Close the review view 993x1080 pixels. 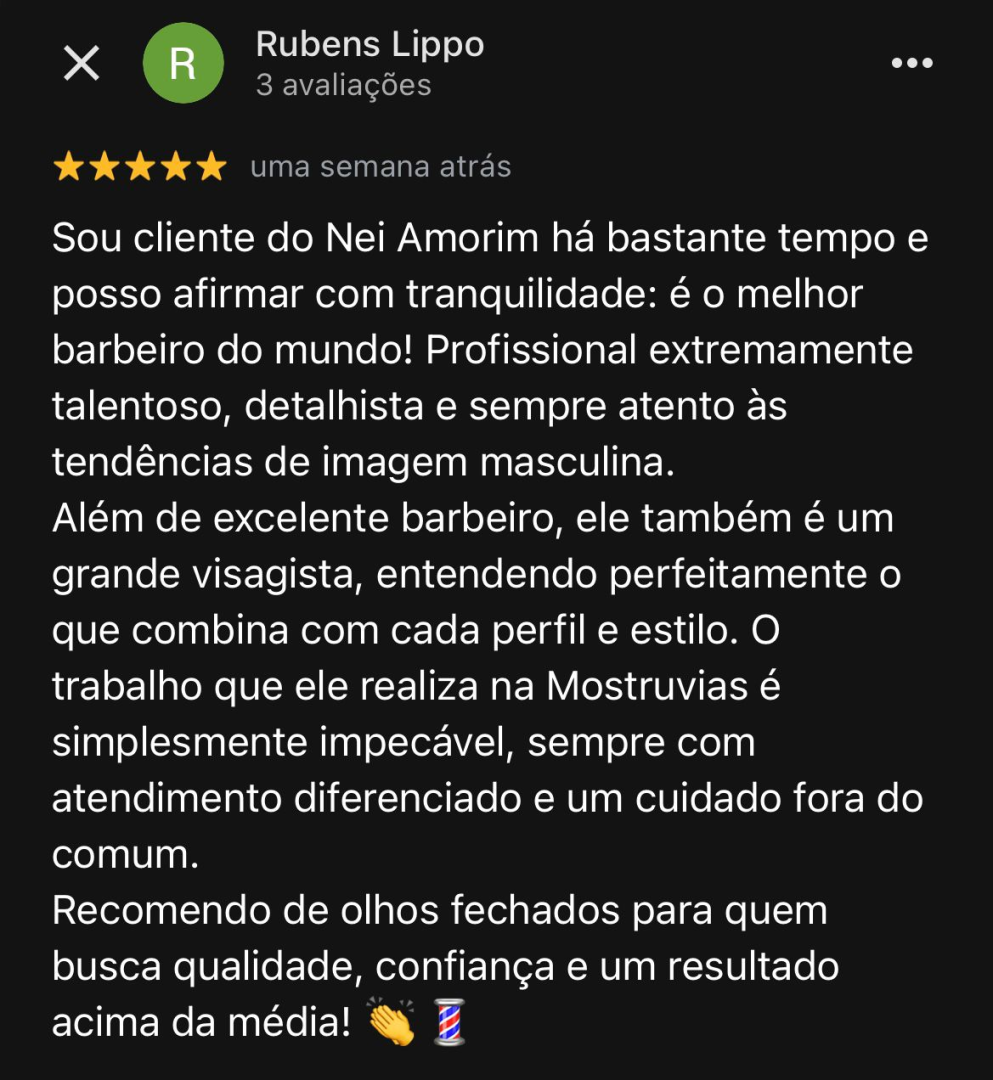[81, 64]
